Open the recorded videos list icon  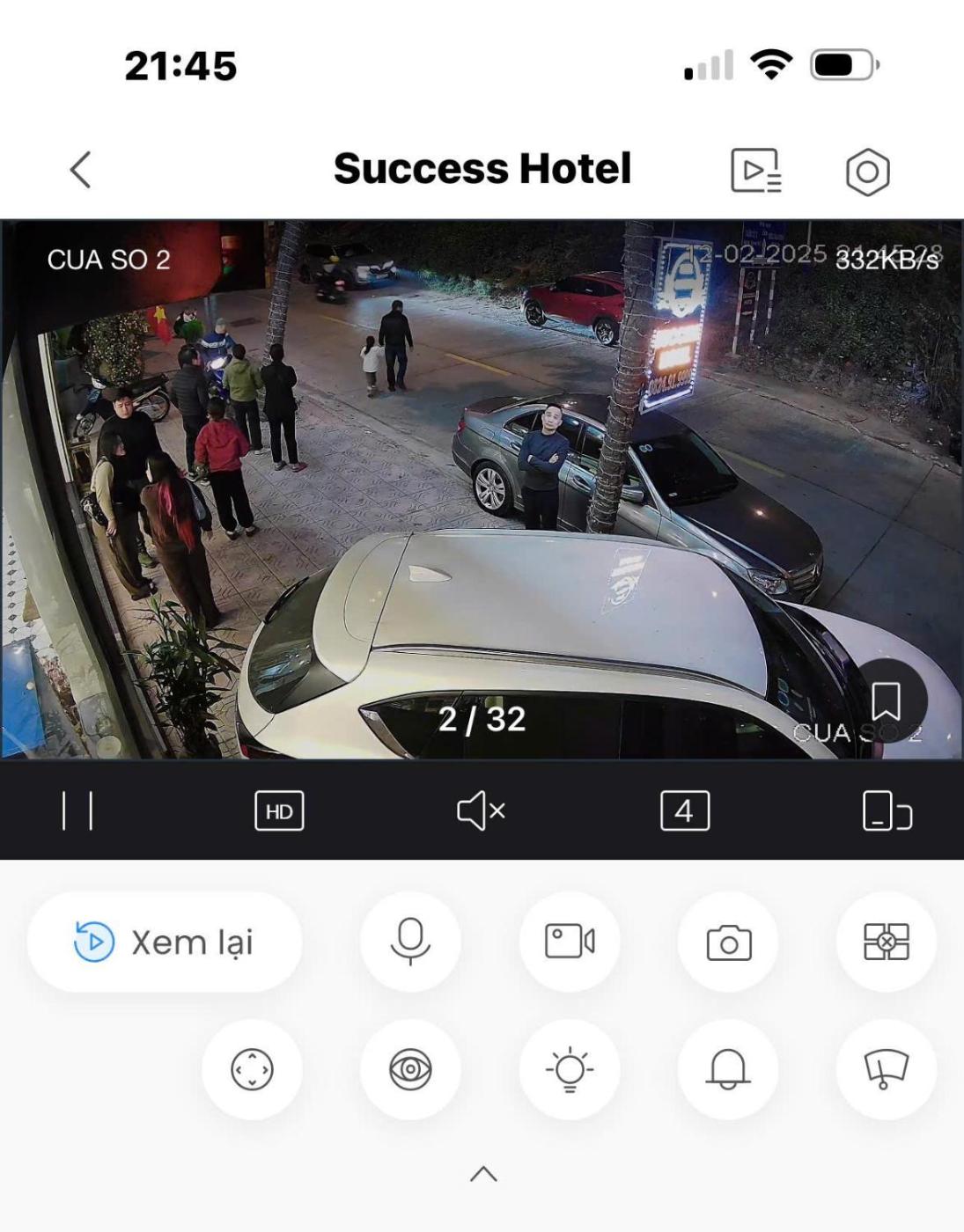(755, 171)
